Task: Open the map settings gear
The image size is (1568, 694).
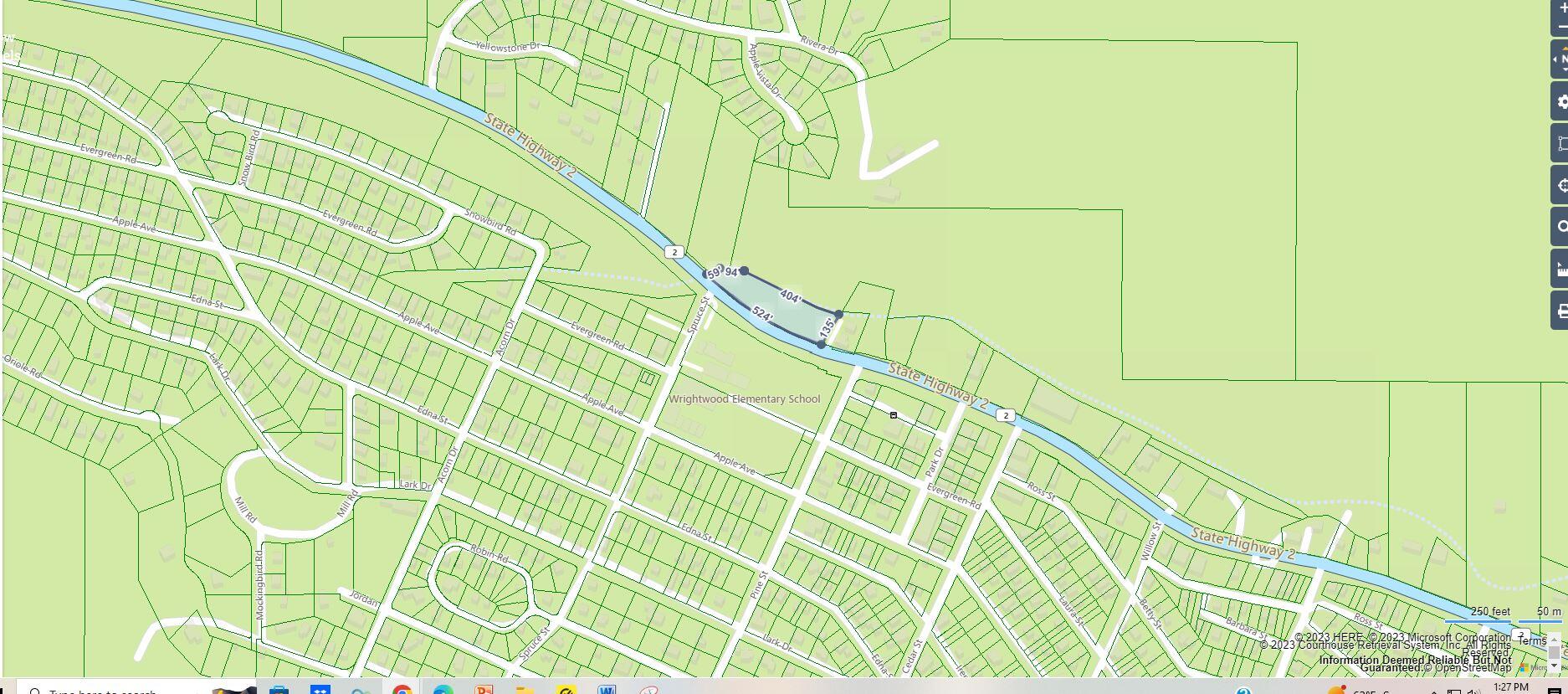Action: tap(1561, 102)
